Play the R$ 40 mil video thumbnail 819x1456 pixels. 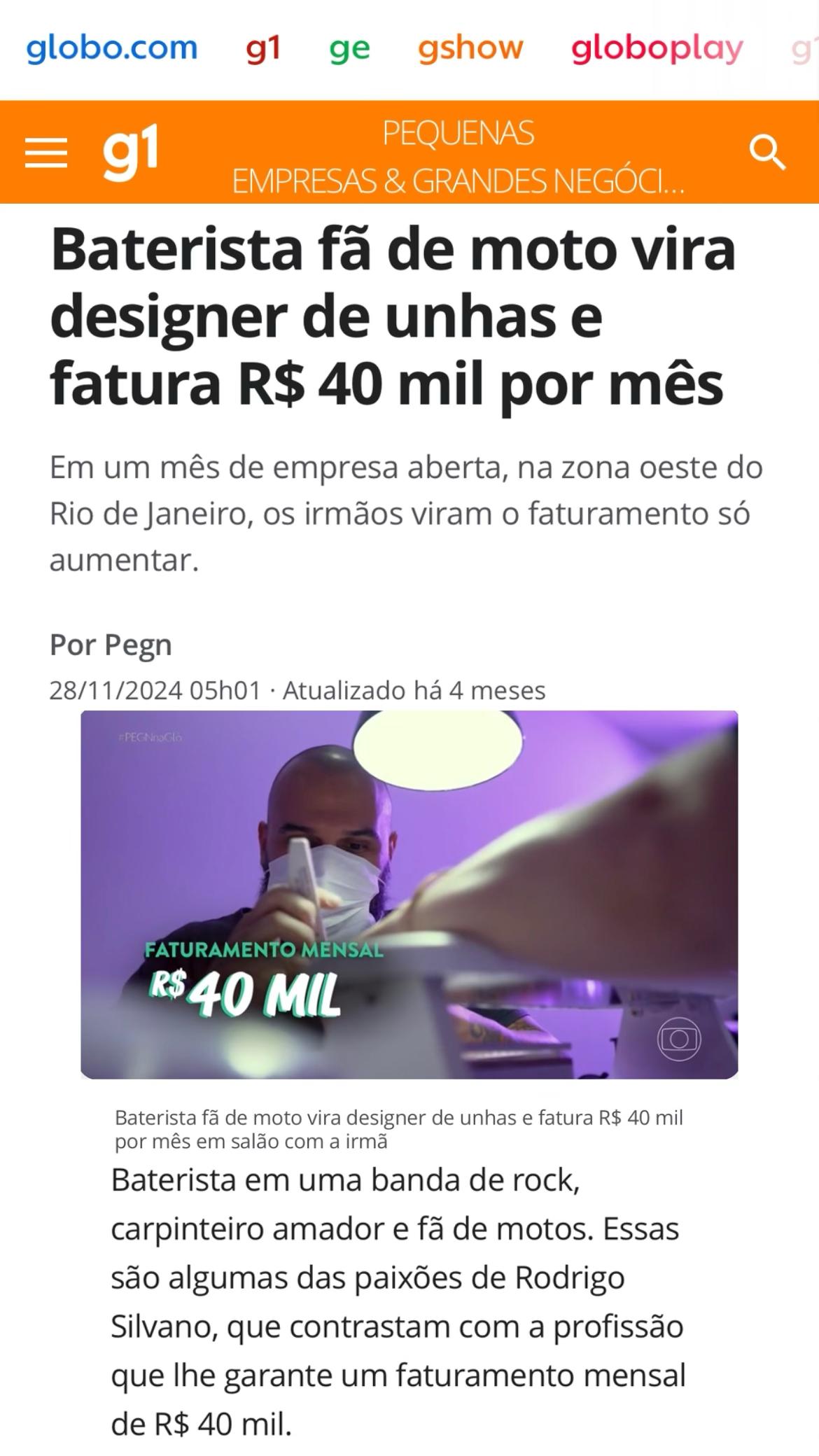[409, 894]
